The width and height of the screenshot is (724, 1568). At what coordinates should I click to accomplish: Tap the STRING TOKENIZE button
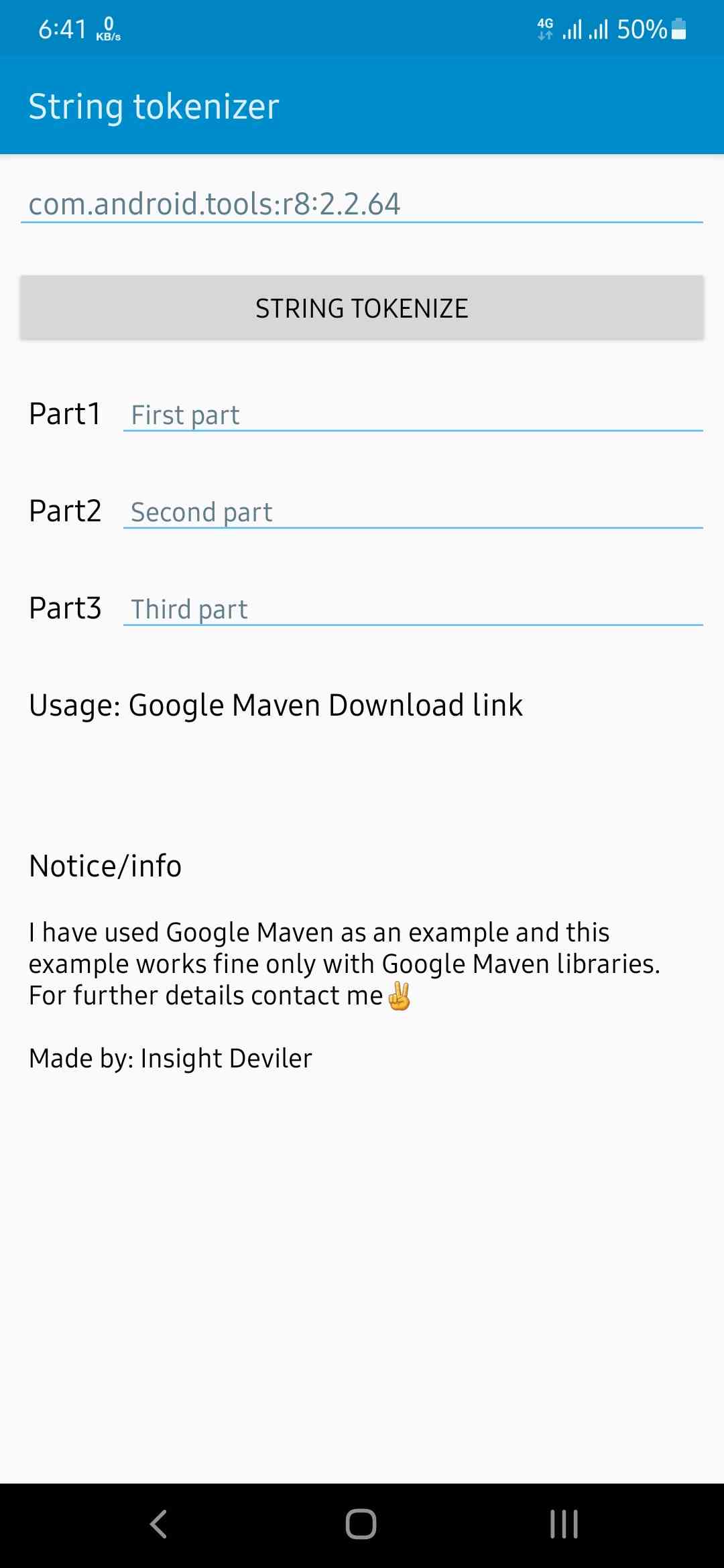click(x=362, y=308)
